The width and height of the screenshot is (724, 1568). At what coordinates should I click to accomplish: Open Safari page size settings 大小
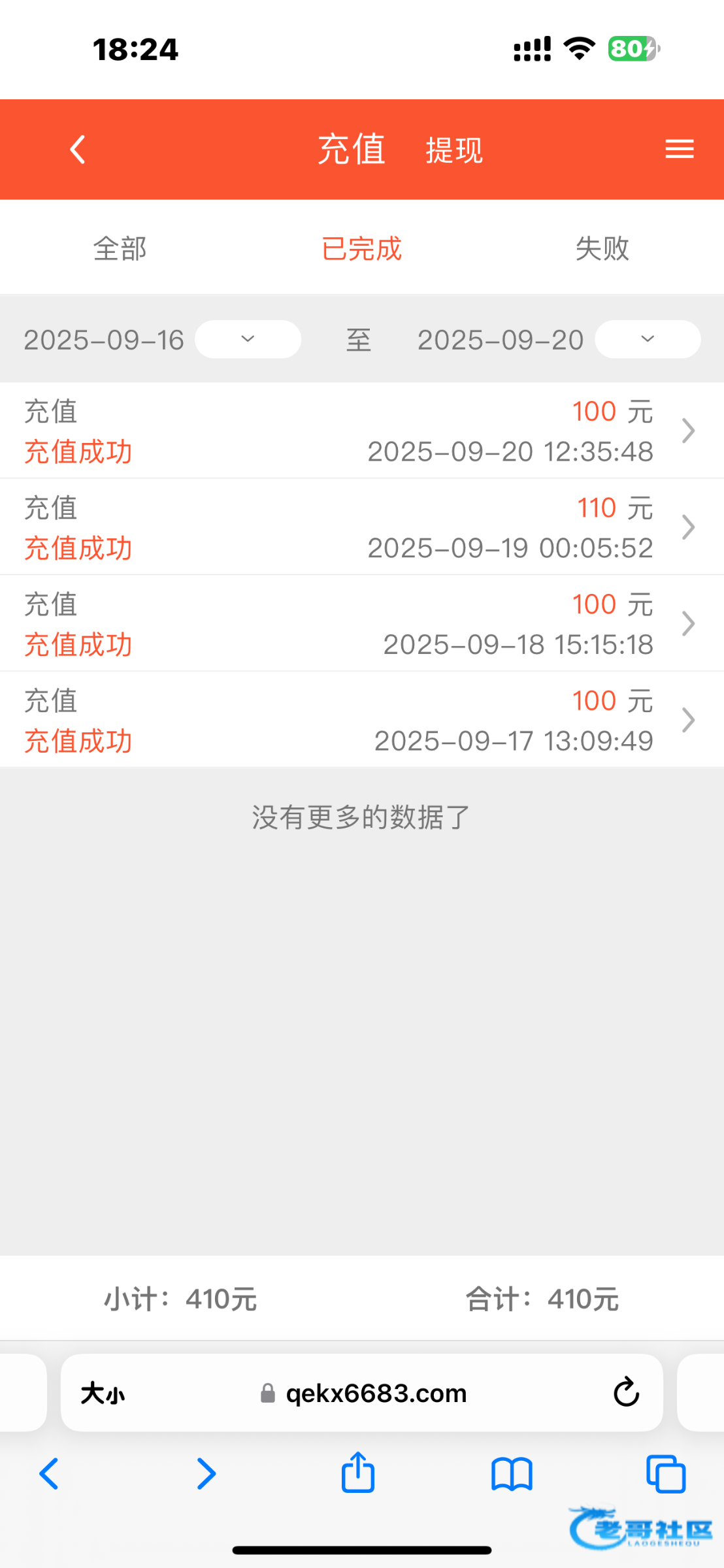[x=103, y=1394]
